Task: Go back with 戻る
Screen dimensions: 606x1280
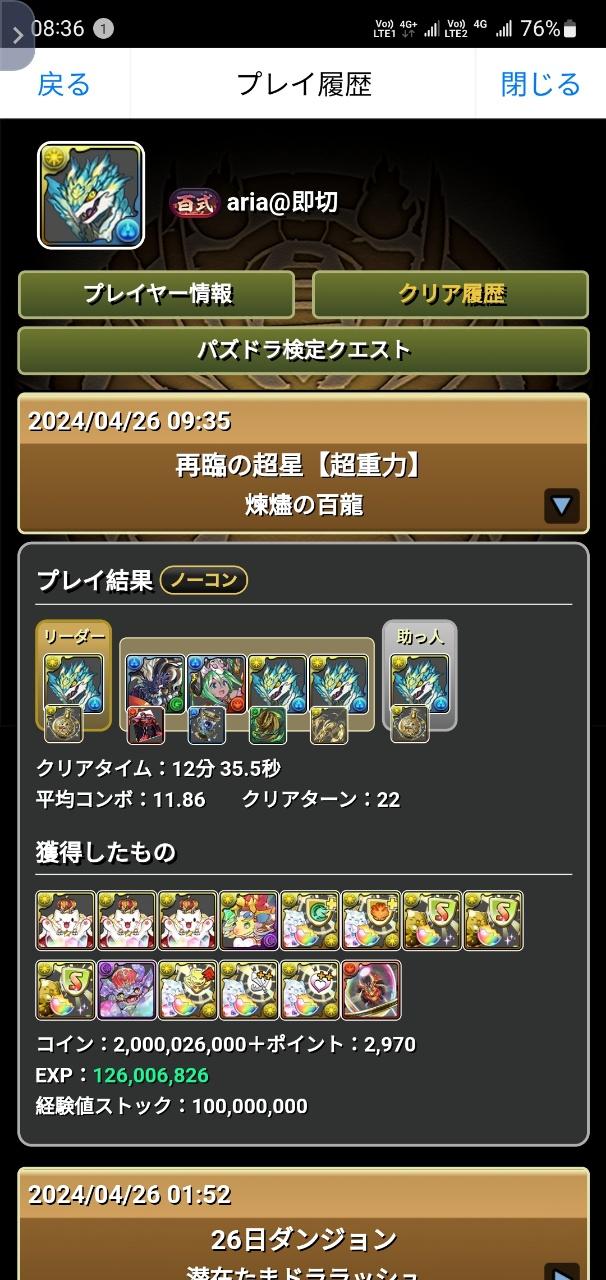Action: [64, 84]
